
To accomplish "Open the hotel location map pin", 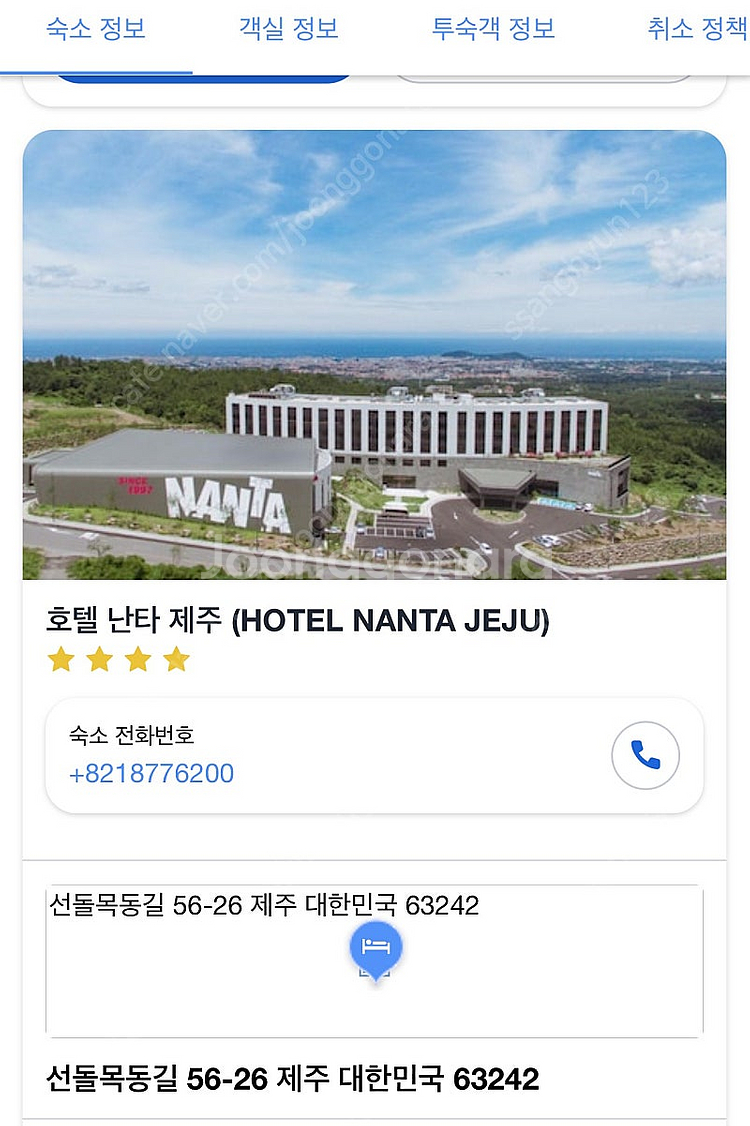I will tap(376, 949).
